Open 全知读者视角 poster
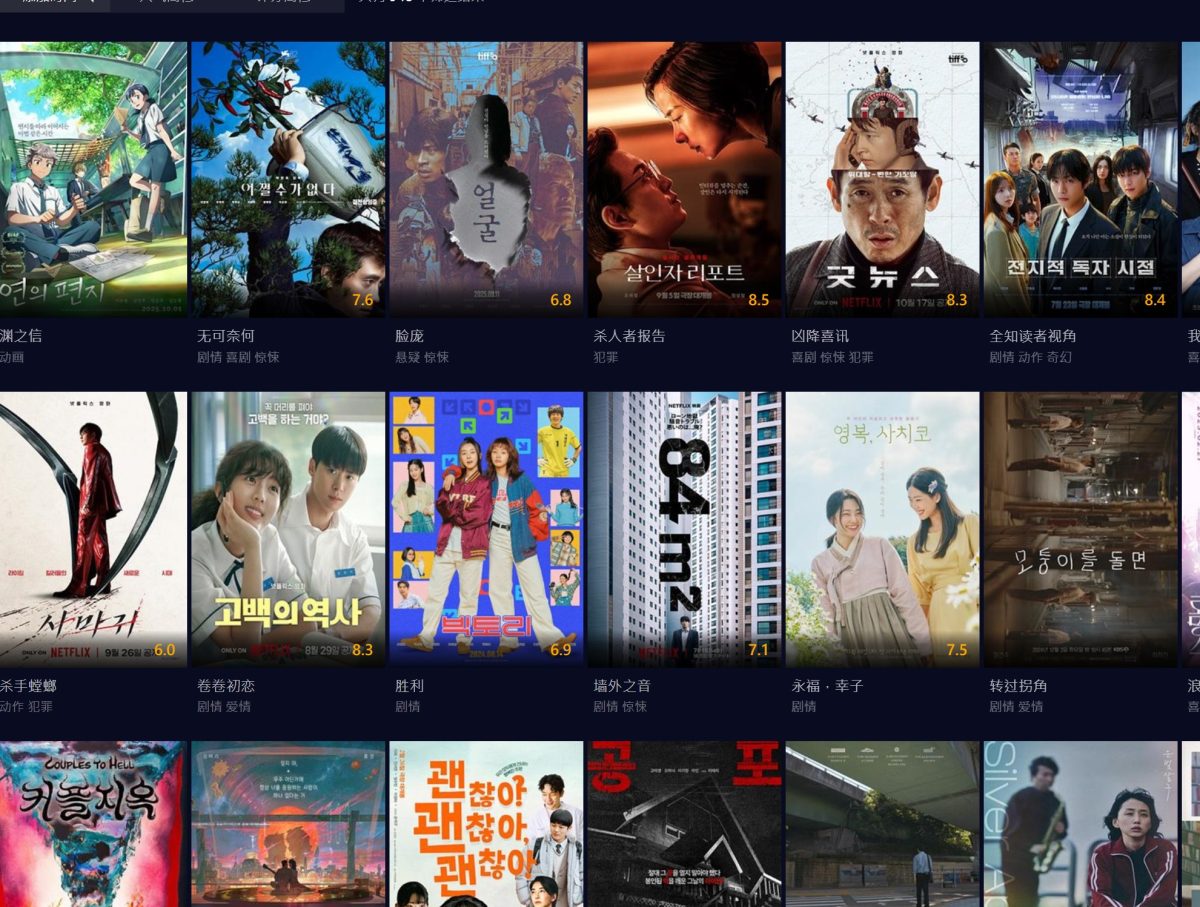The image size is (1200, 907). pos(1080,180)
